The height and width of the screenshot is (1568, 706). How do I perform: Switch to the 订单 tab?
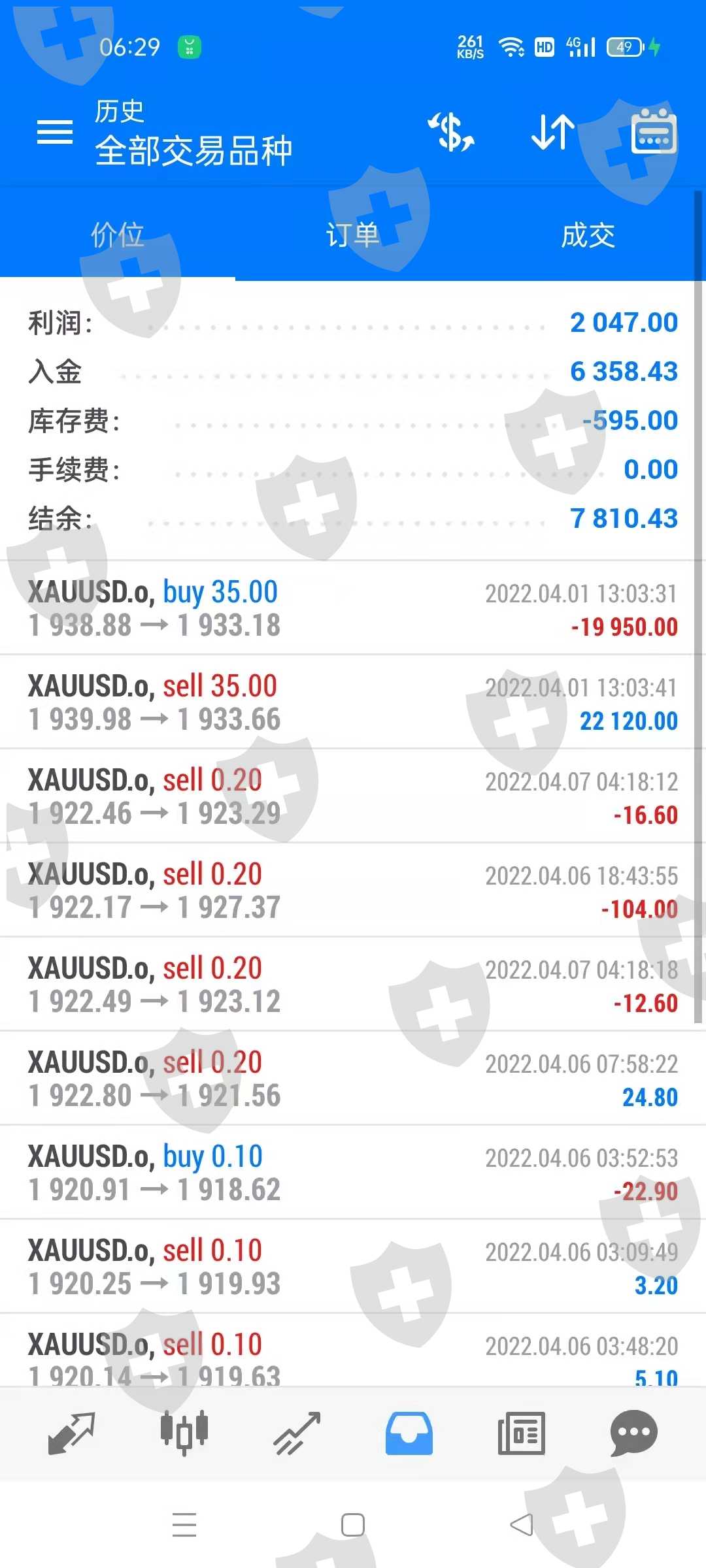tap(353, 235)
